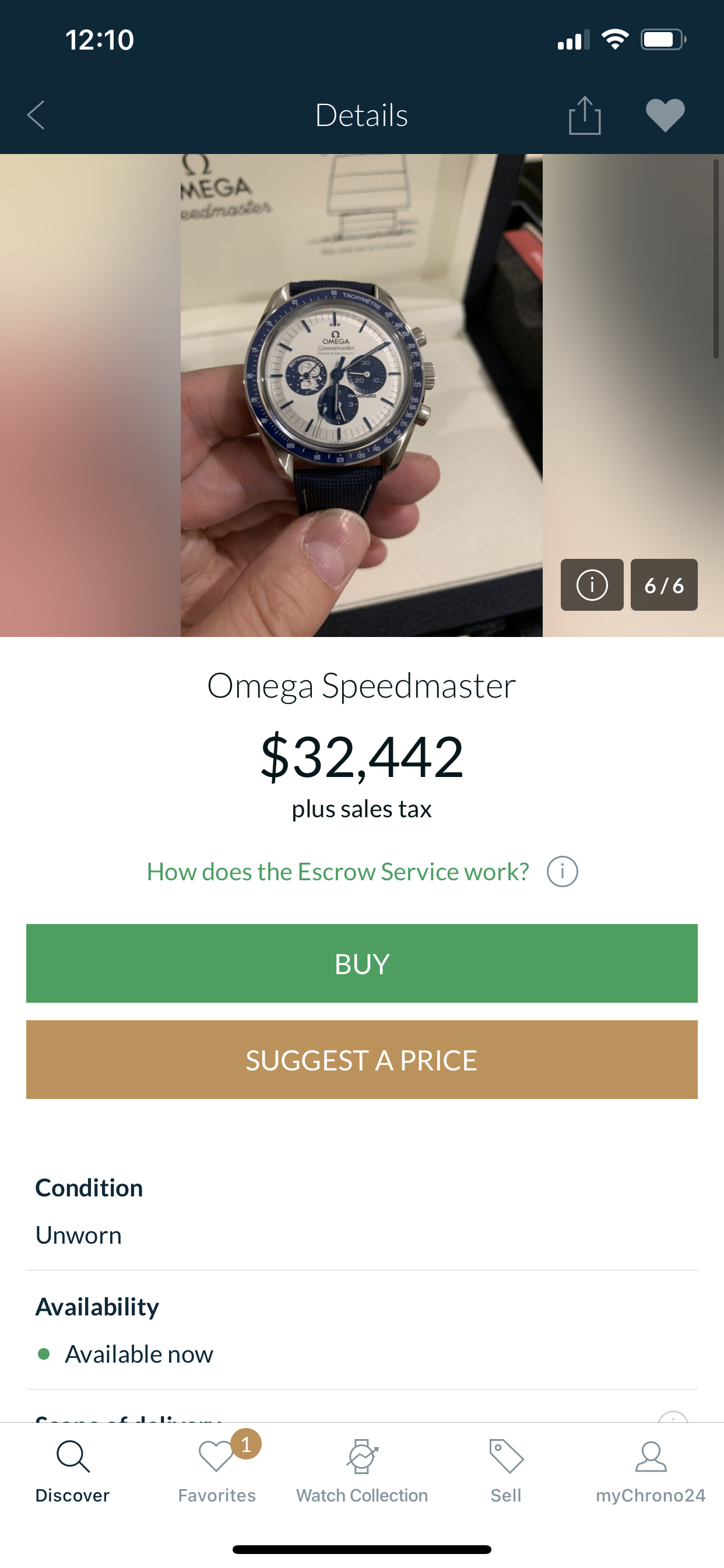724x1568 pixels.
Task: Tap the green BUY button
Action: (361, 964)
